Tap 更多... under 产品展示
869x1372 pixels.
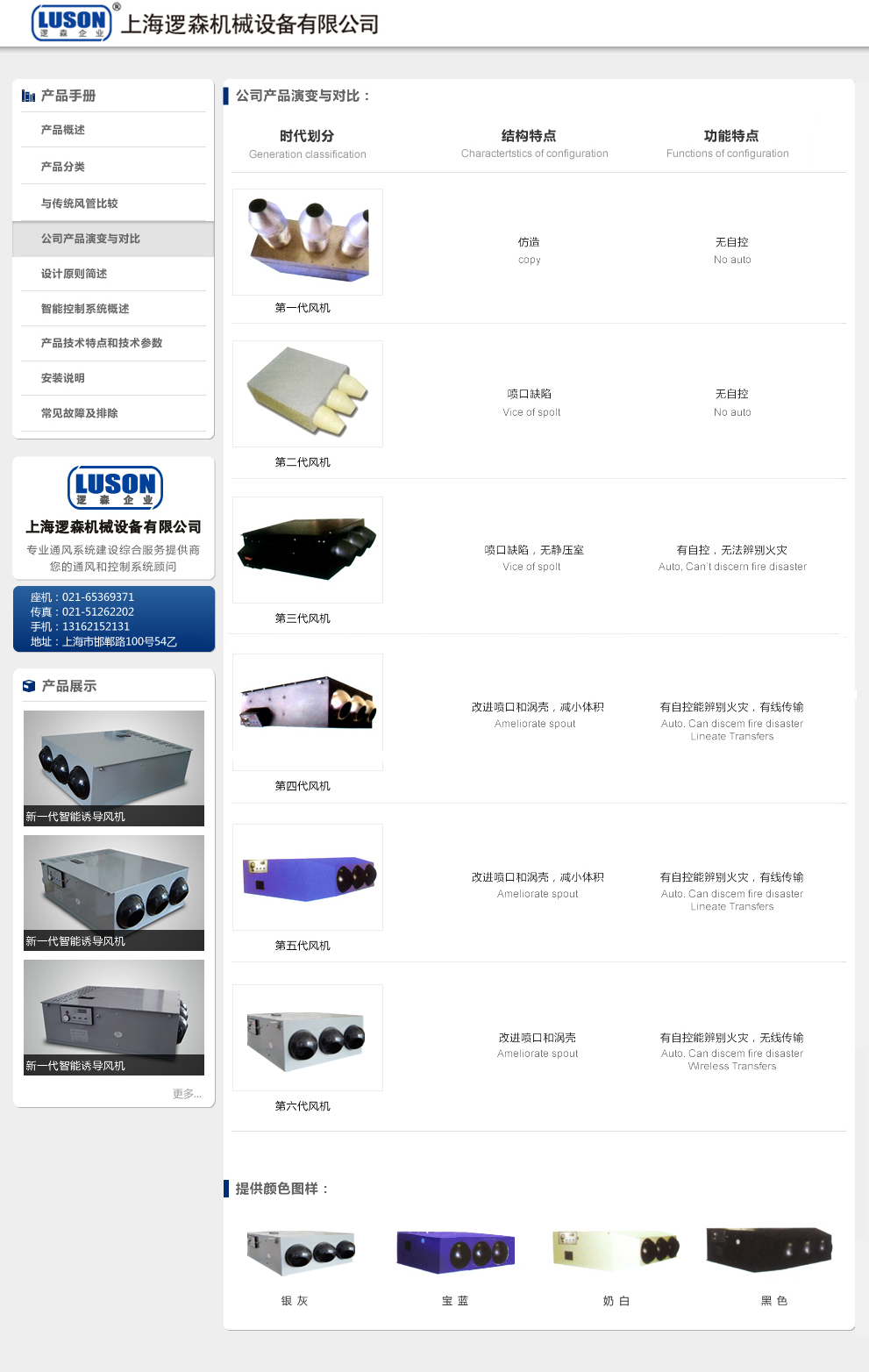[x=187, y=1094]
